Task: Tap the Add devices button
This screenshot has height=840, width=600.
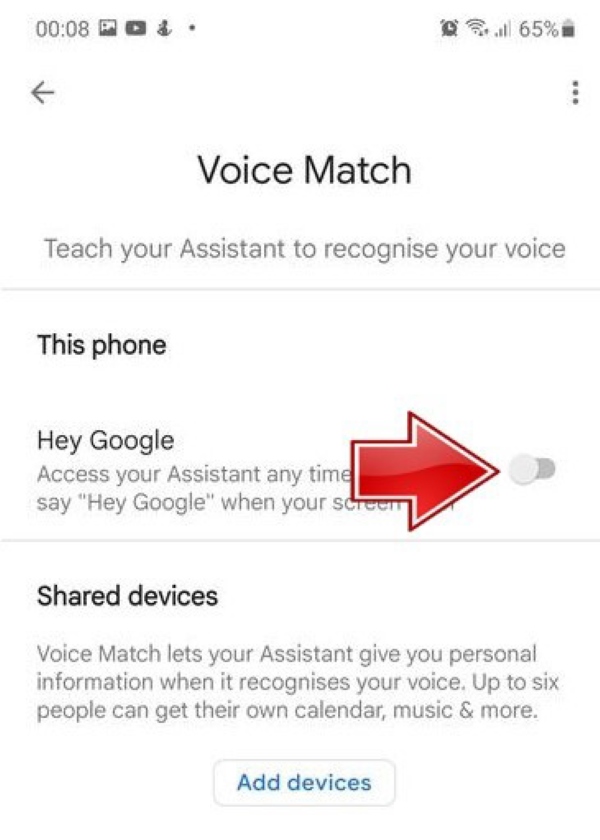Action: click(304, 782)
